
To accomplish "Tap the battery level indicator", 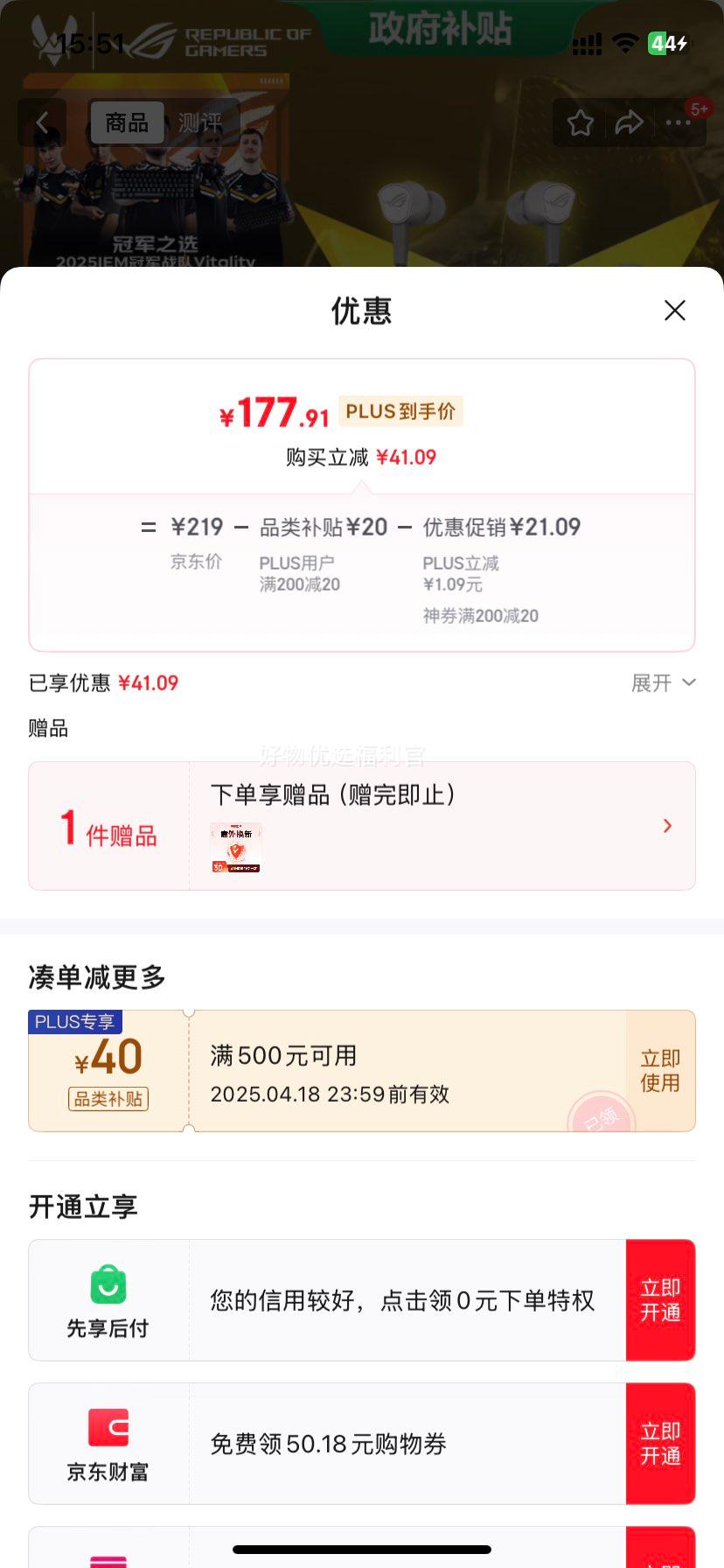I will (x=668, y=41).
